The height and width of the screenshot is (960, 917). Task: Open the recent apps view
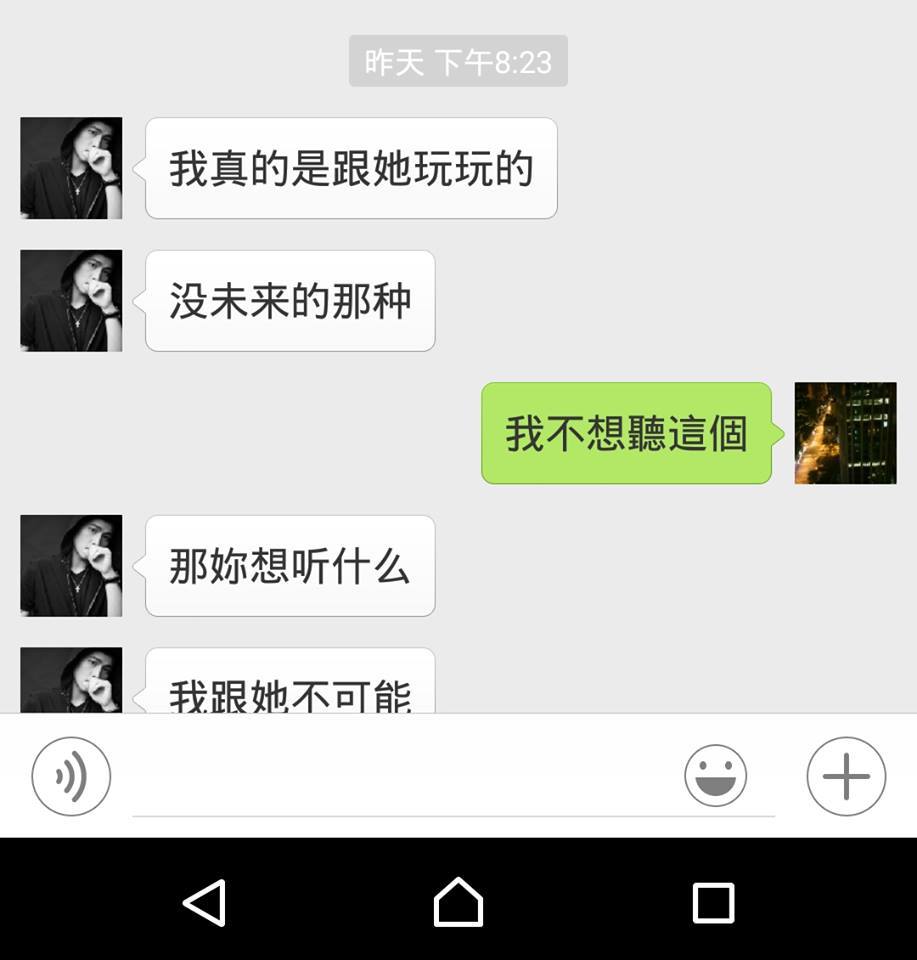[713, 902]
